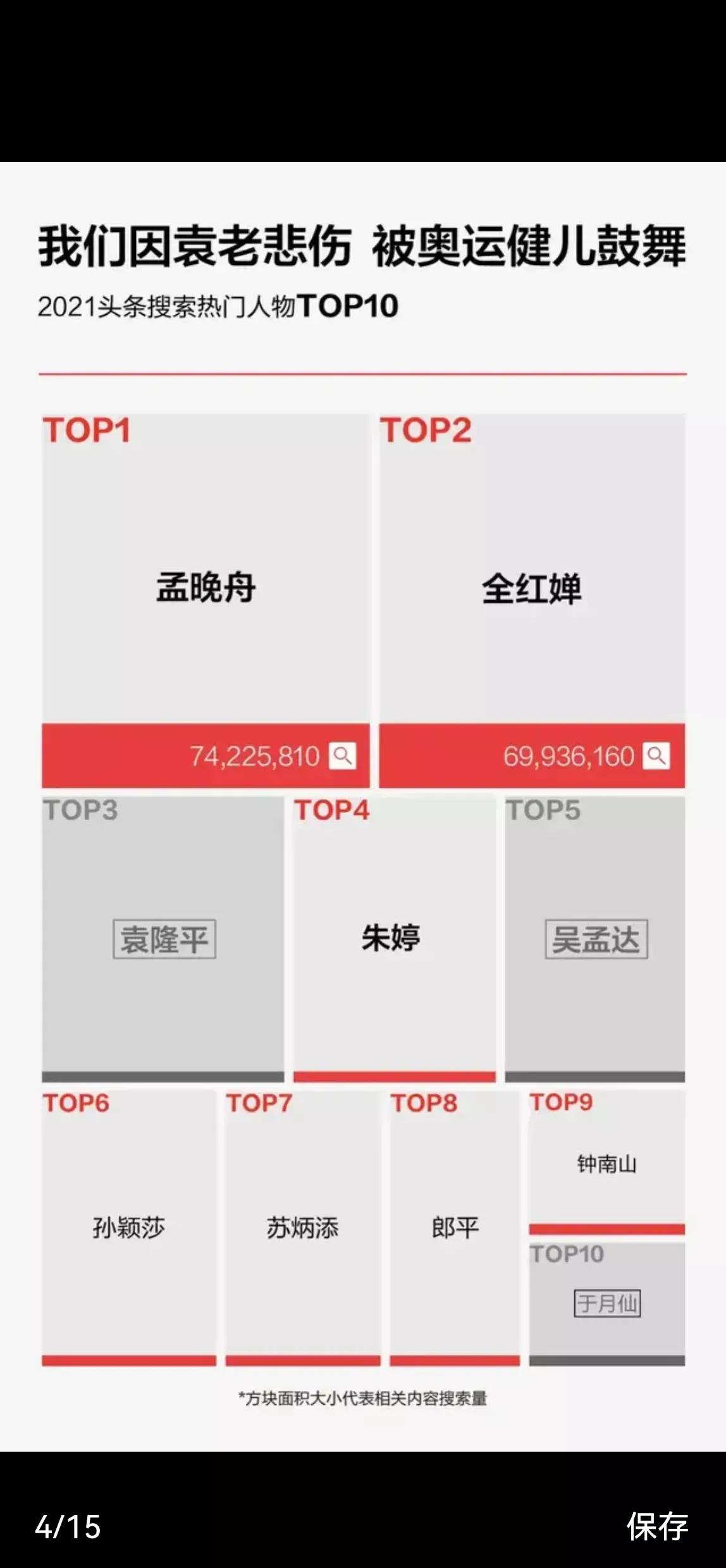Click the 郎平 TOP8 tile
The width and height of the screenshot is (726, 1568).
coord(457,1227)
